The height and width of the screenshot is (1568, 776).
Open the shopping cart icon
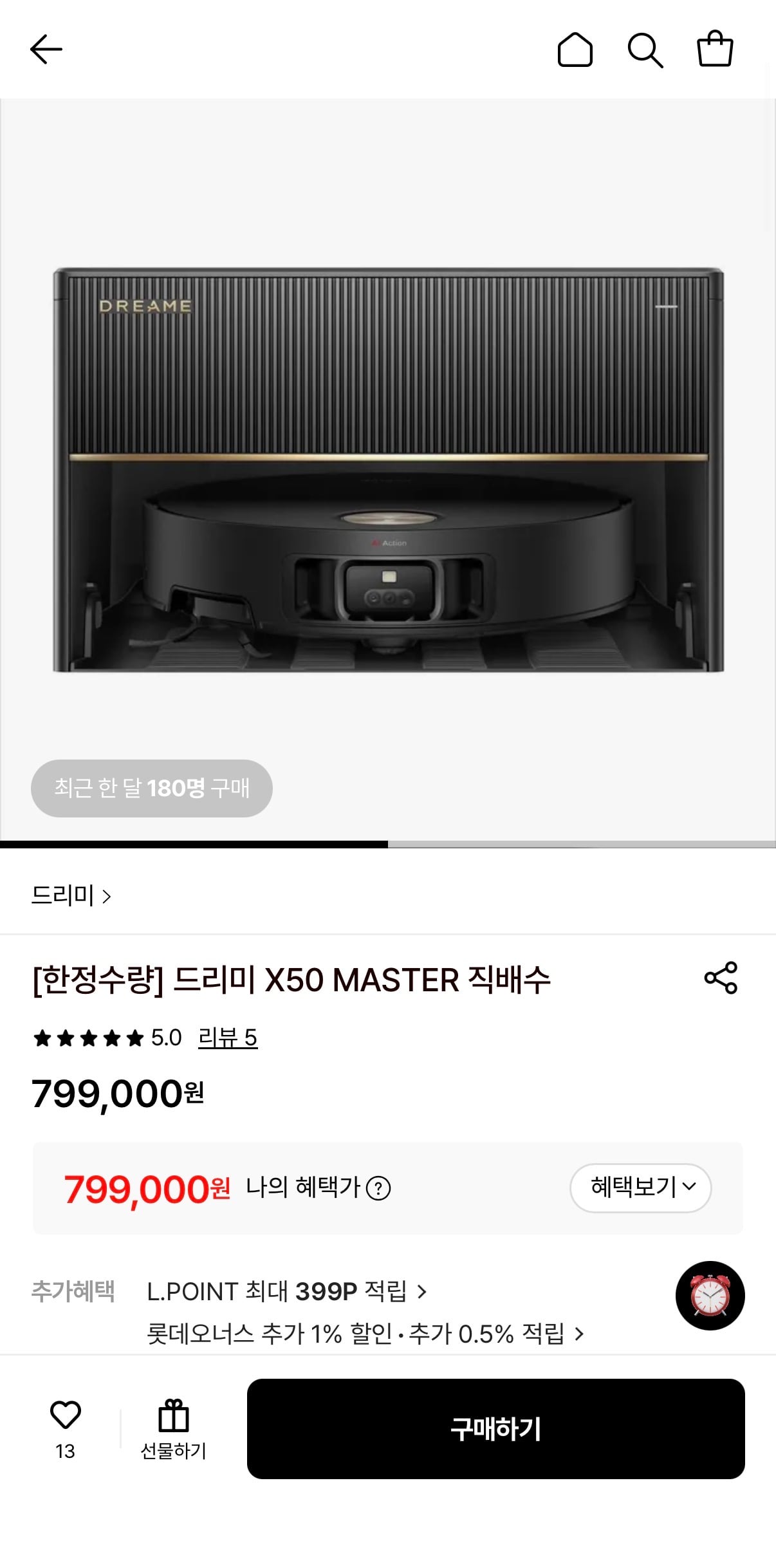point(716,48)
